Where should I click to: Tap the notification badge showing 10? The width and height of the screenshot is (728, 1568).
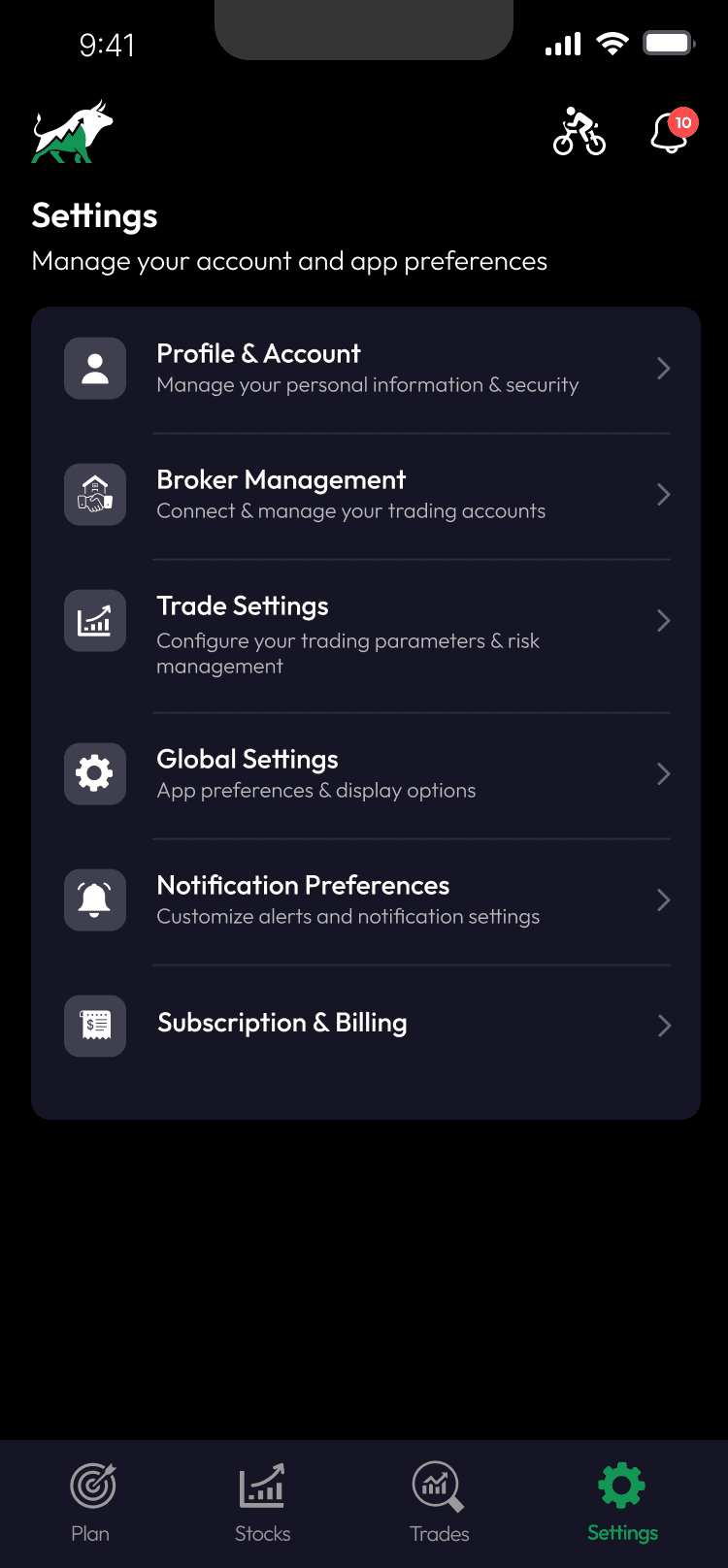tap(682, 122)
